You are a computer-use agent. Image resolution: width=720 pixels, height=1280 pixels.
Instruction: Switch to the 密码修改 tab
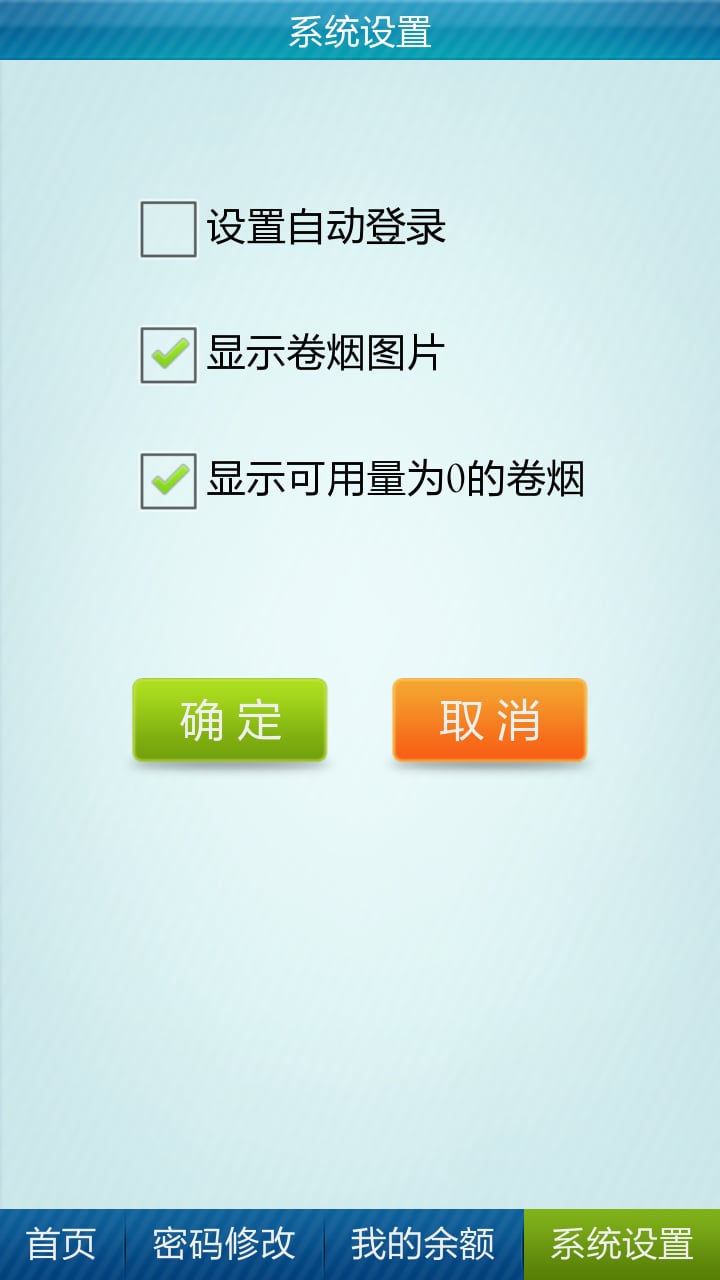[x=224, y=1244]
